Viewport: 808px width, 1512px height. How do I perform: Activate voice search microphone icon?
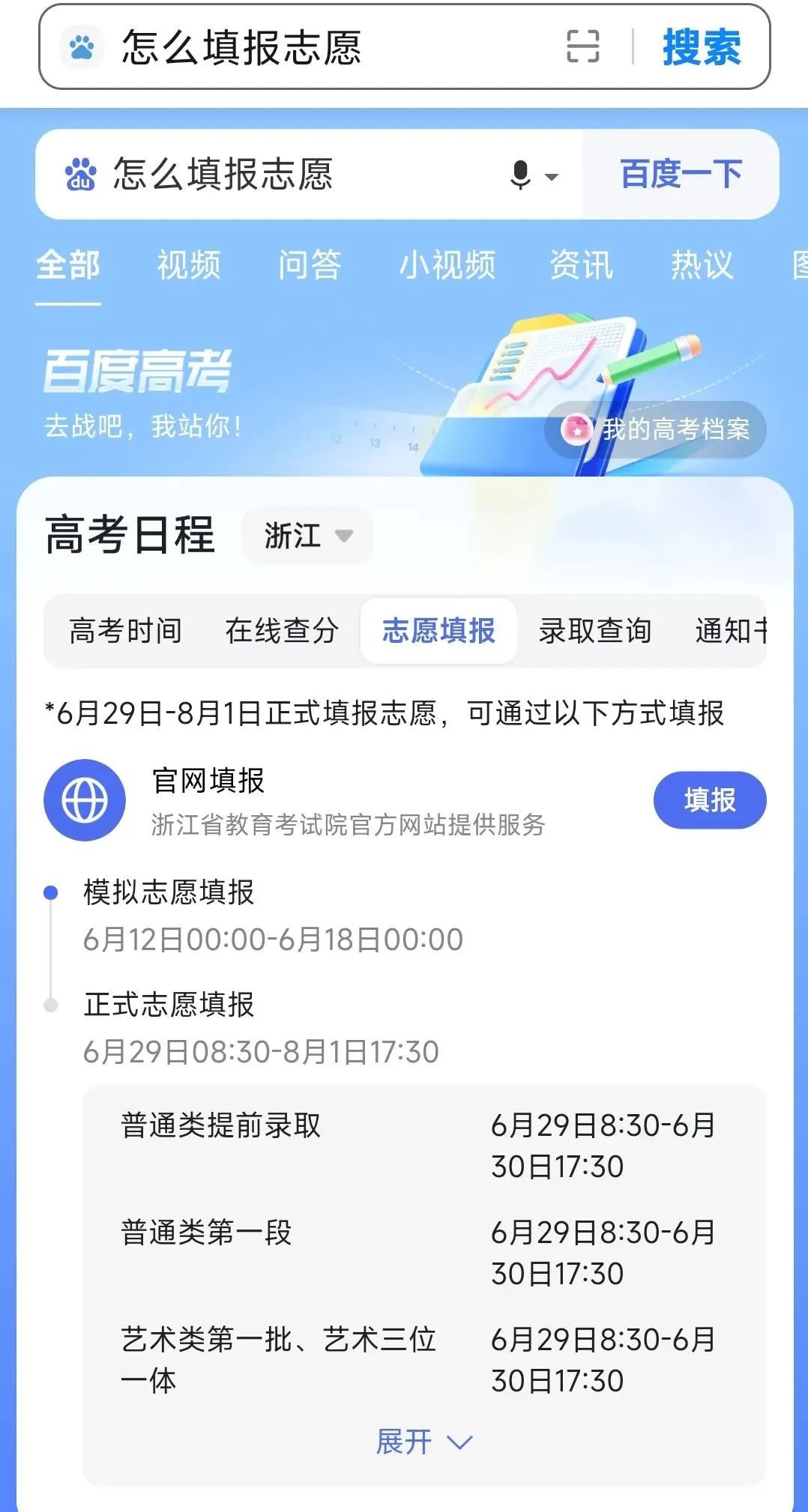(x=521, y=174)
